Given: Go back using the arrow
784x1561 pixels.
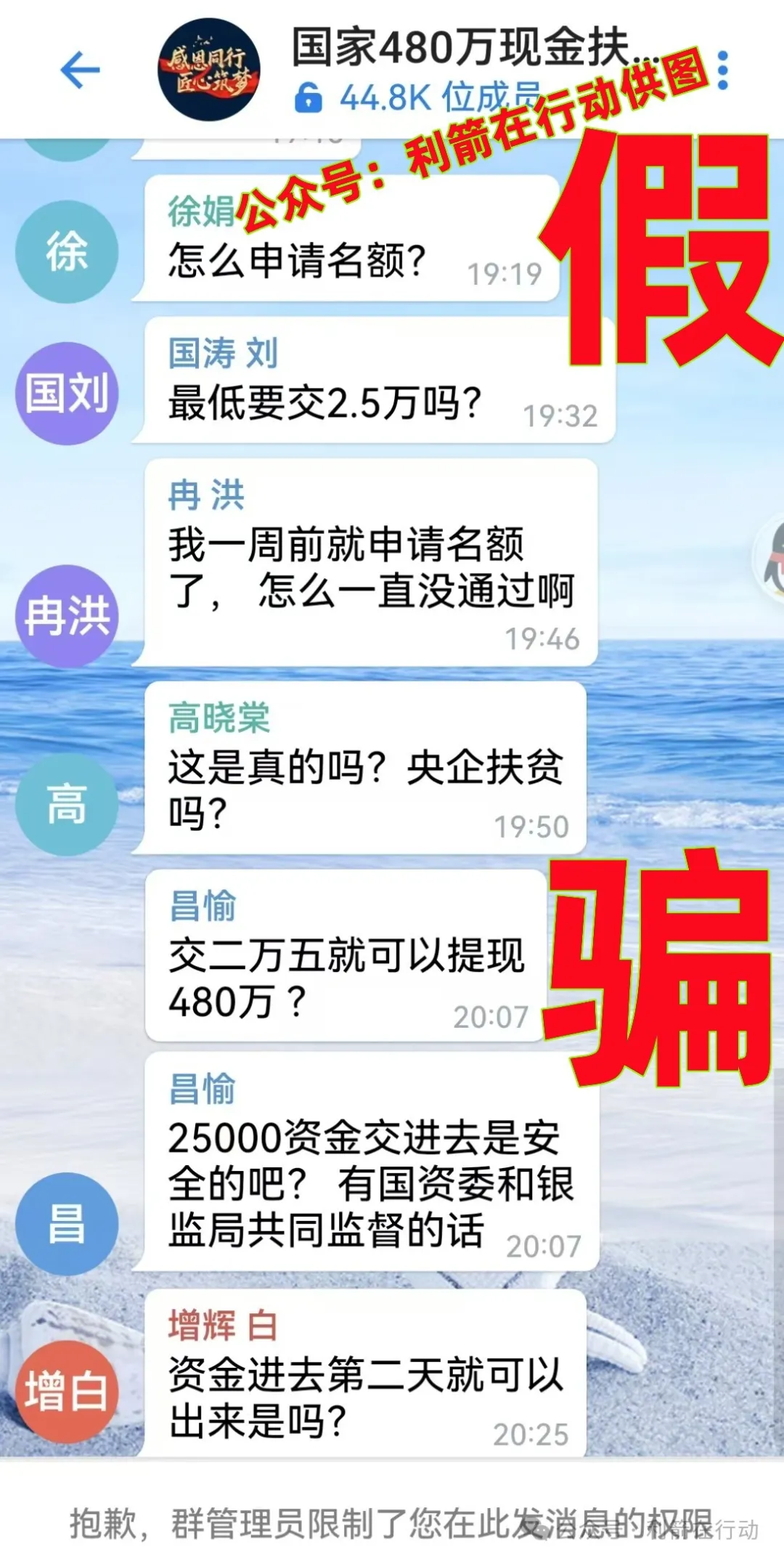Looking at the screenshot, I should [x=80, y=70].
